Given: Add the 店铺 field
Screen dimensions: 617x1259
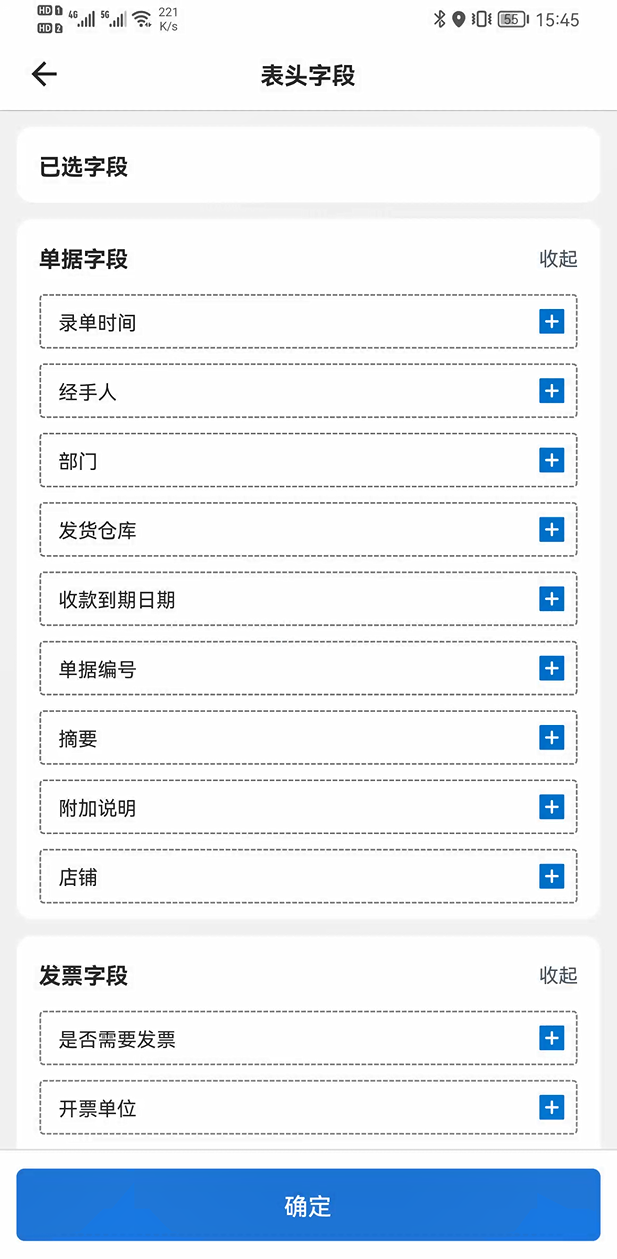Looking at the screenshot, I should (x=552, y=876).
